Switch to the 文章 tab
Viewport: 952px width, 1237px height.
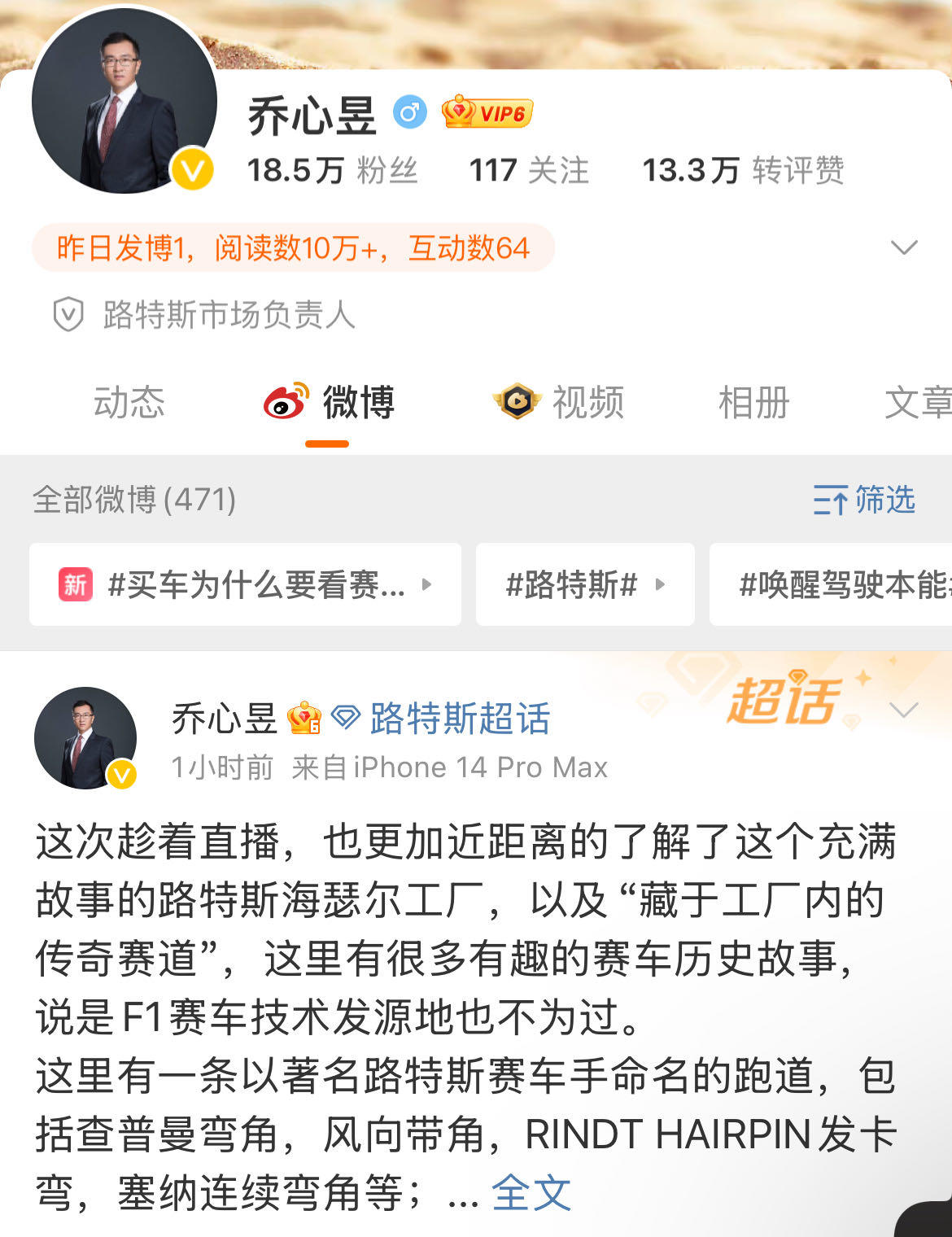click(917, 403)
